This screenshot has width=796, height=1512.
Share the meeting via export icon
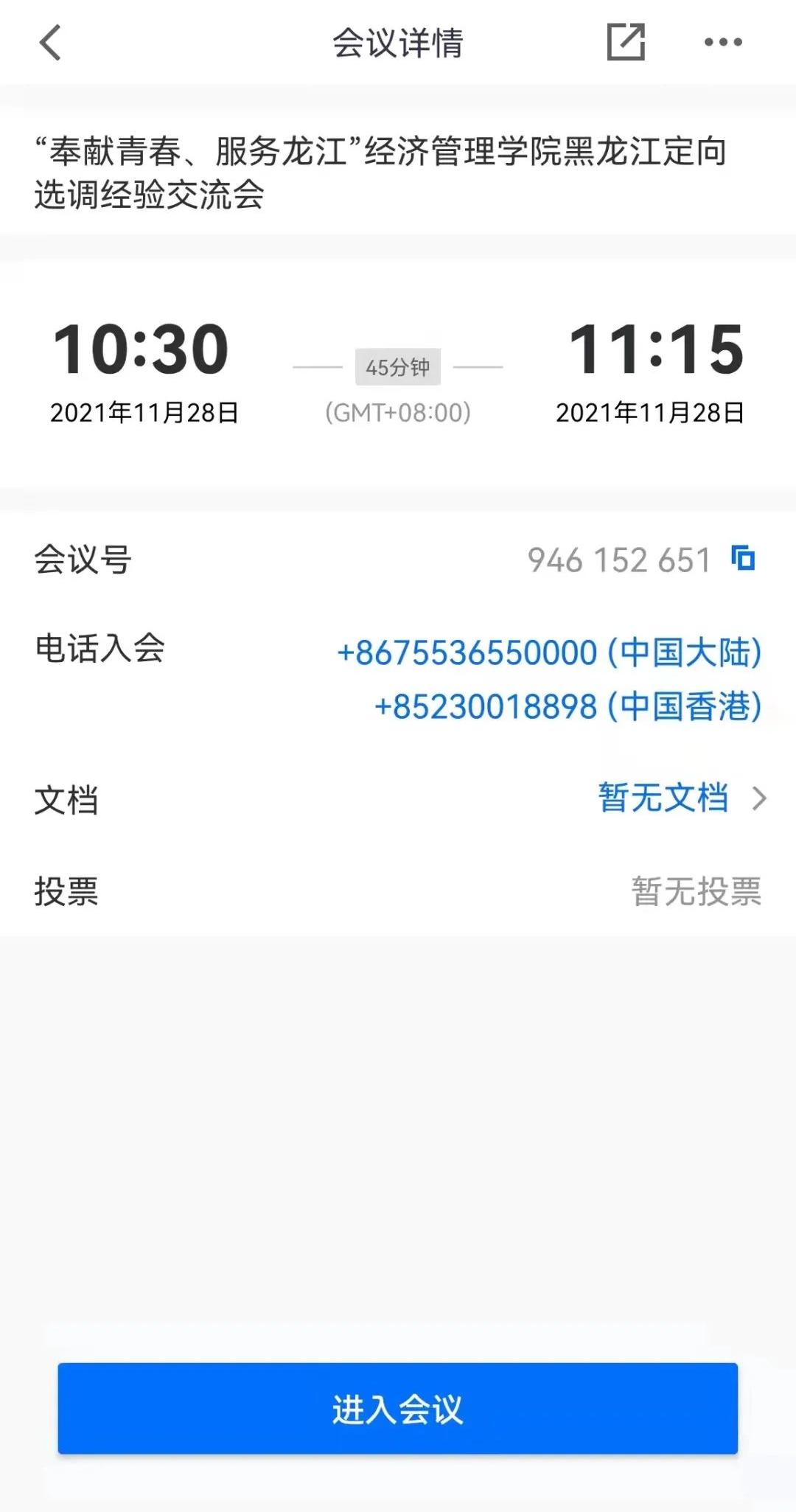pos(626,42)
